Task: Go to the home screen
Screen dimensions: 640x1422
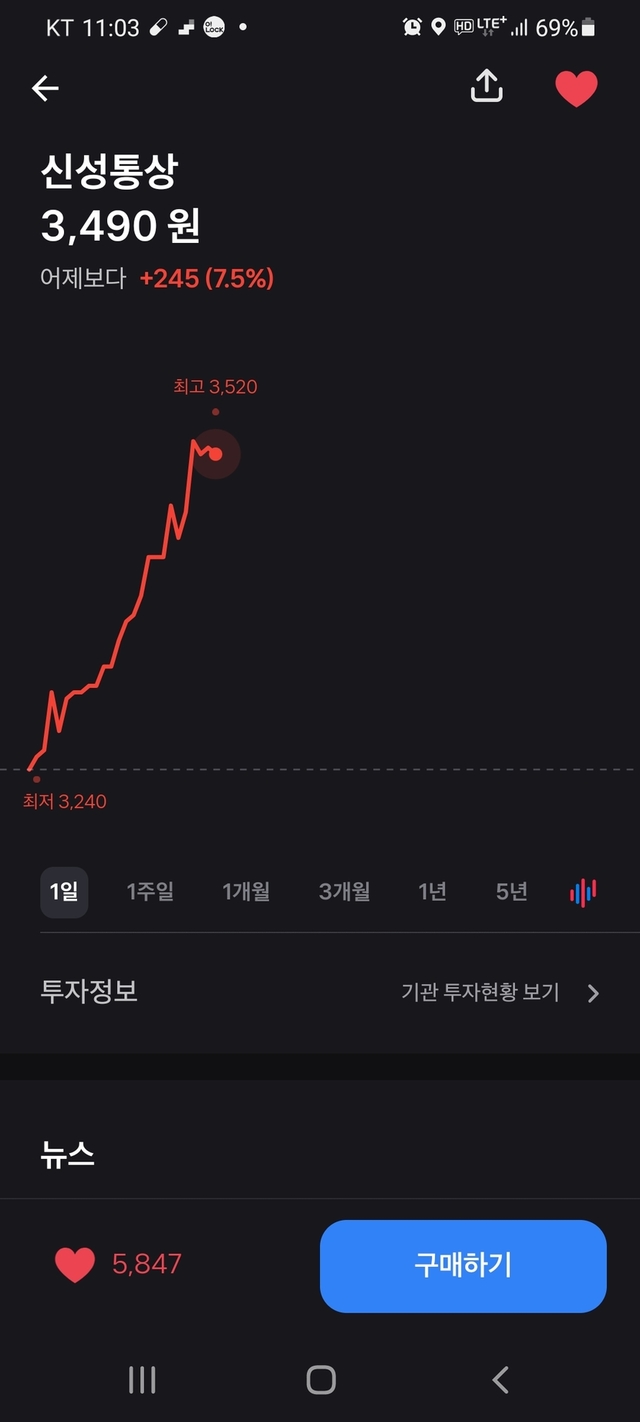Action: pos(320,1380)
